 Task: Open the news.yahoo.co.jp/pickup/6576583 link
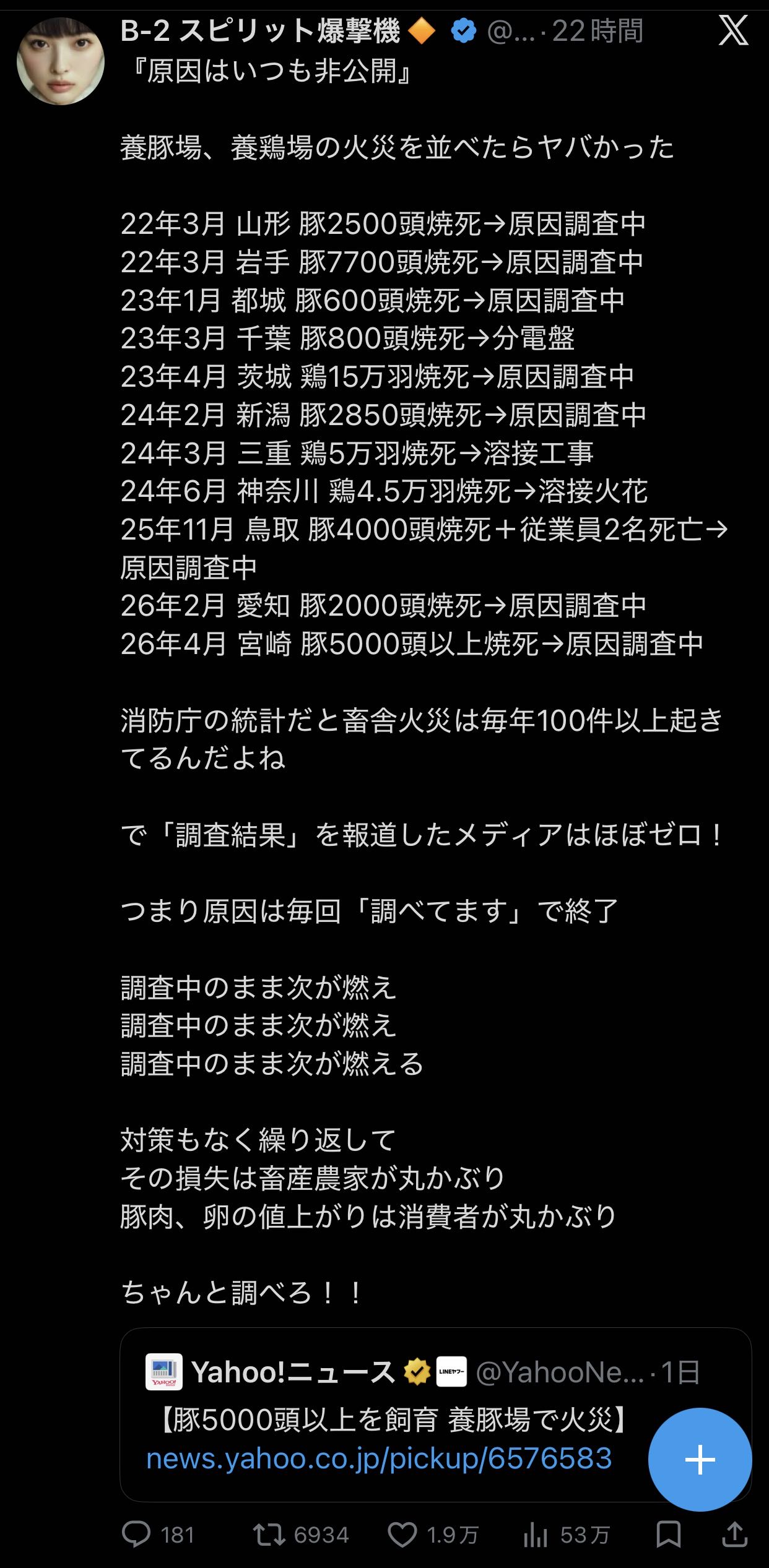click(379, 1458)
